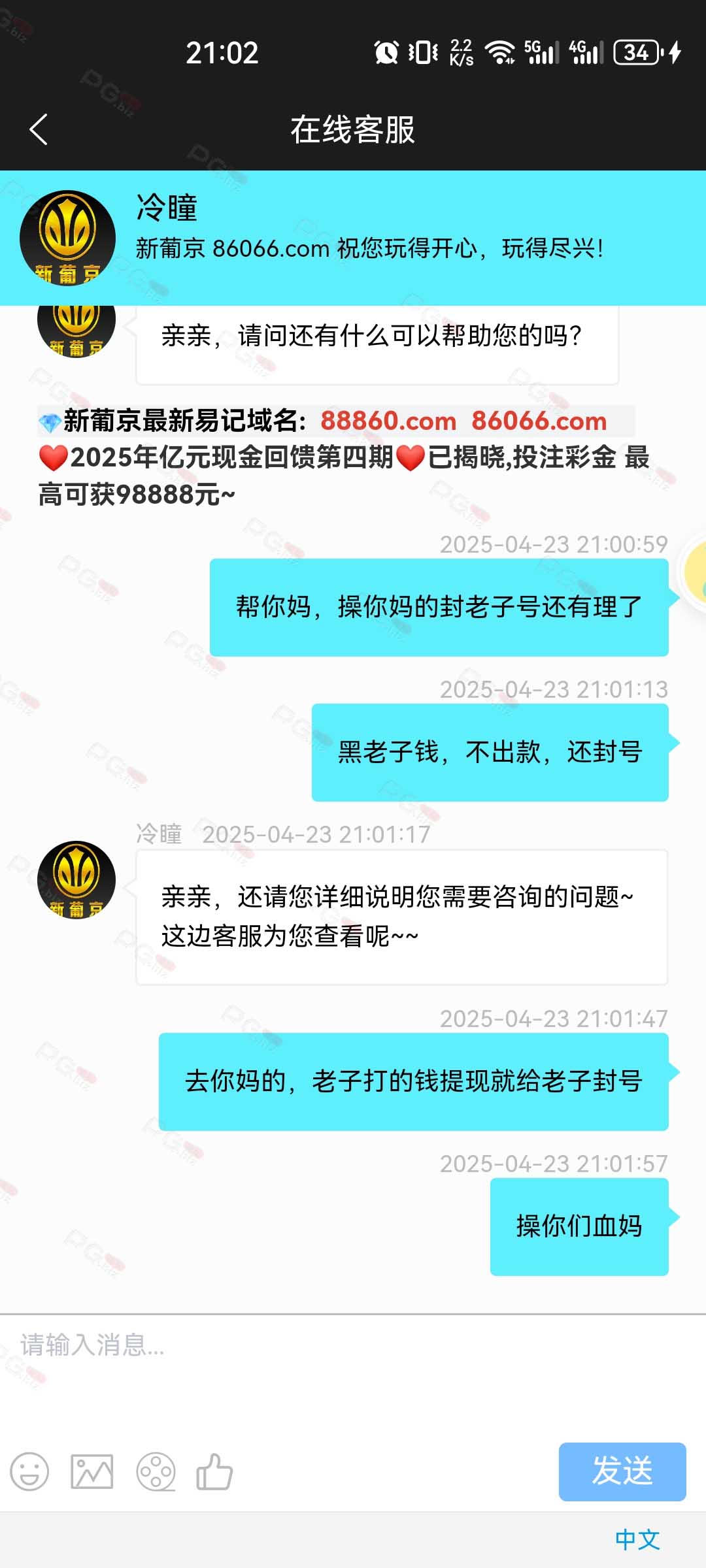The height and width of the screenshot is (1568, 706).
Task: Attach a video with the film reel icon
Action: point(156,1471)
